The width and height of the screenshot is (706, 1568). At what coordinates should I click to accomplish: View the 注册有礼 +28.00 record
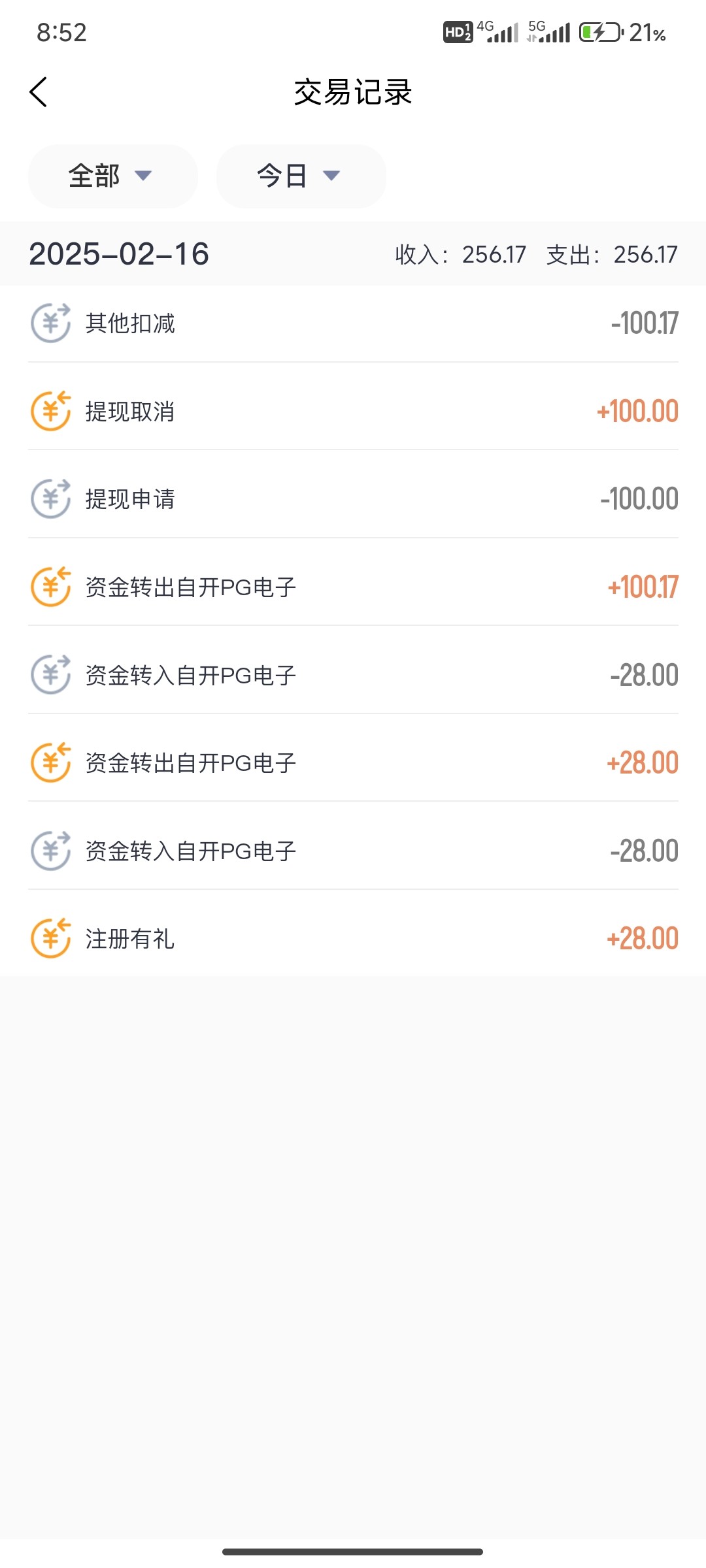click(353, 939)
